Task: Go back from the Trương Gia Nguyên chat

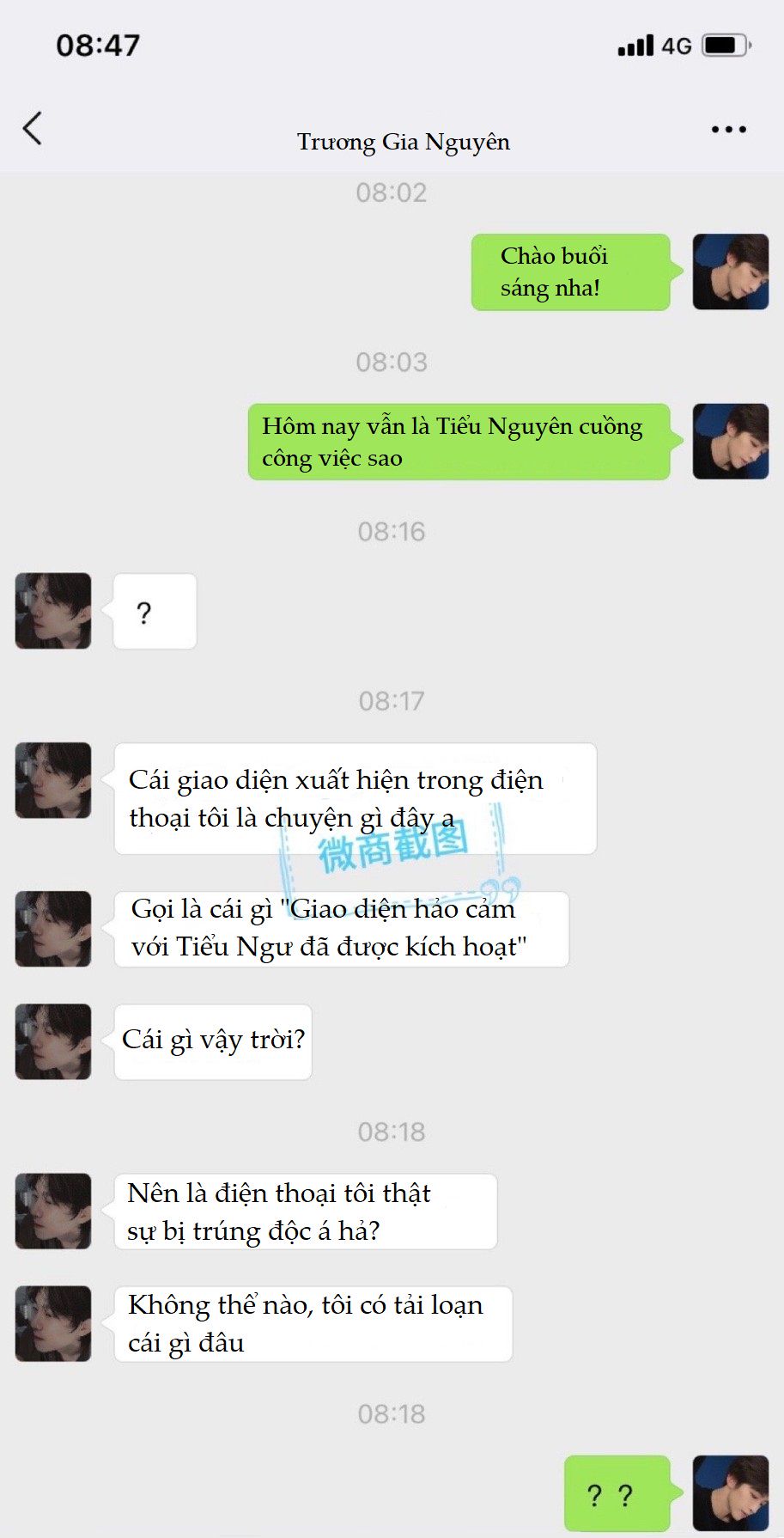Action: 33,129
